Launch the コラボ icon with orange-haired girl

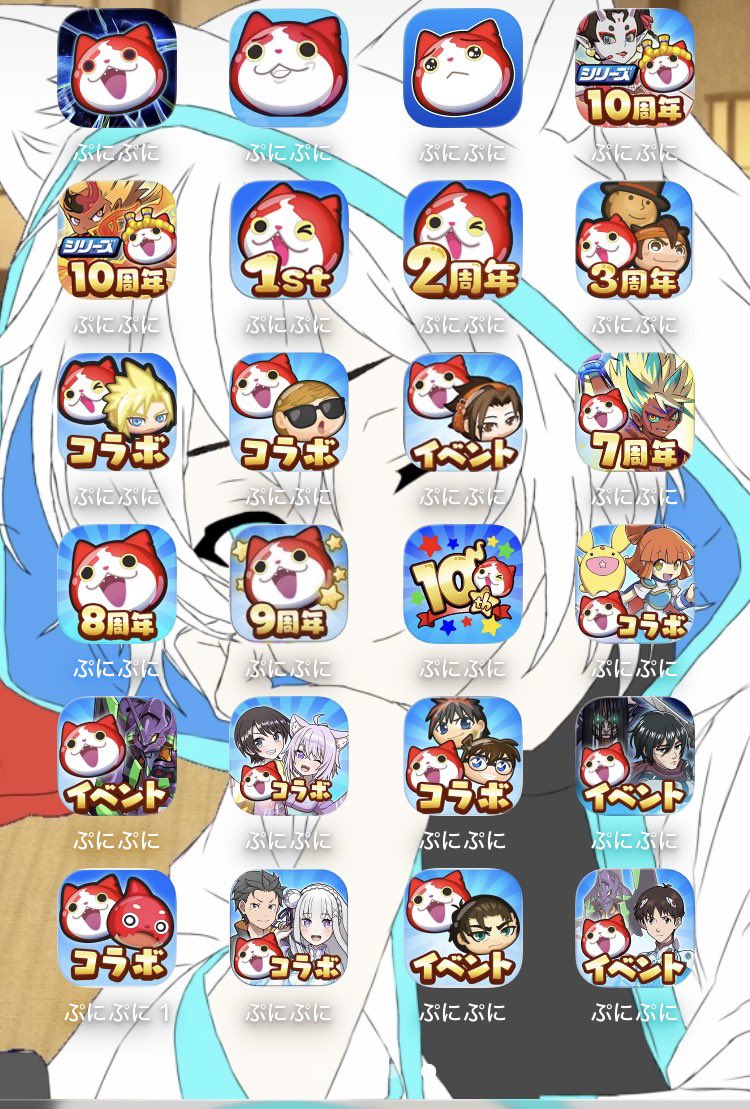pyautogui.click(x=635, y=584)
